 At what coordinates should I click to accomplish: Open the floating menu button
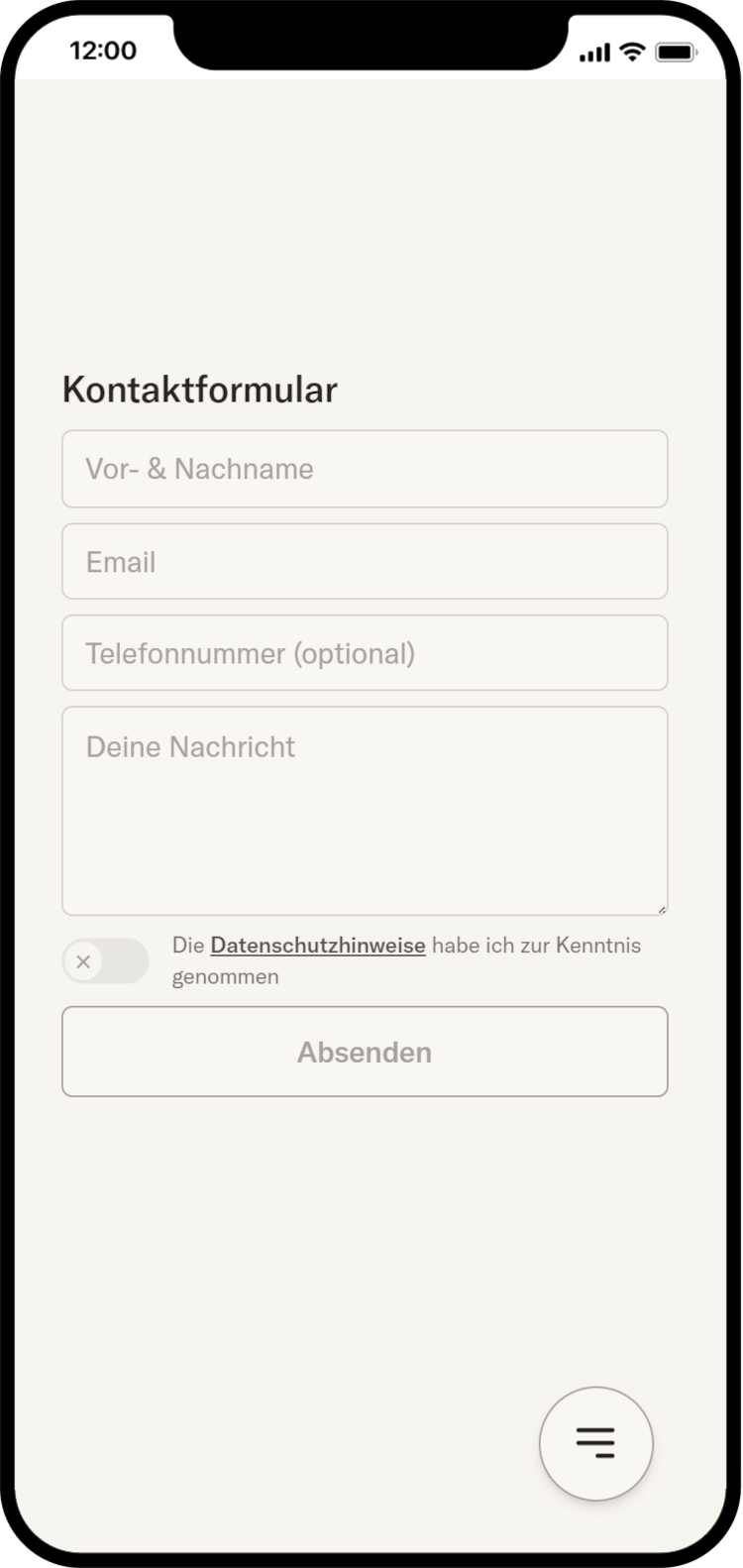click(595, 1442)
